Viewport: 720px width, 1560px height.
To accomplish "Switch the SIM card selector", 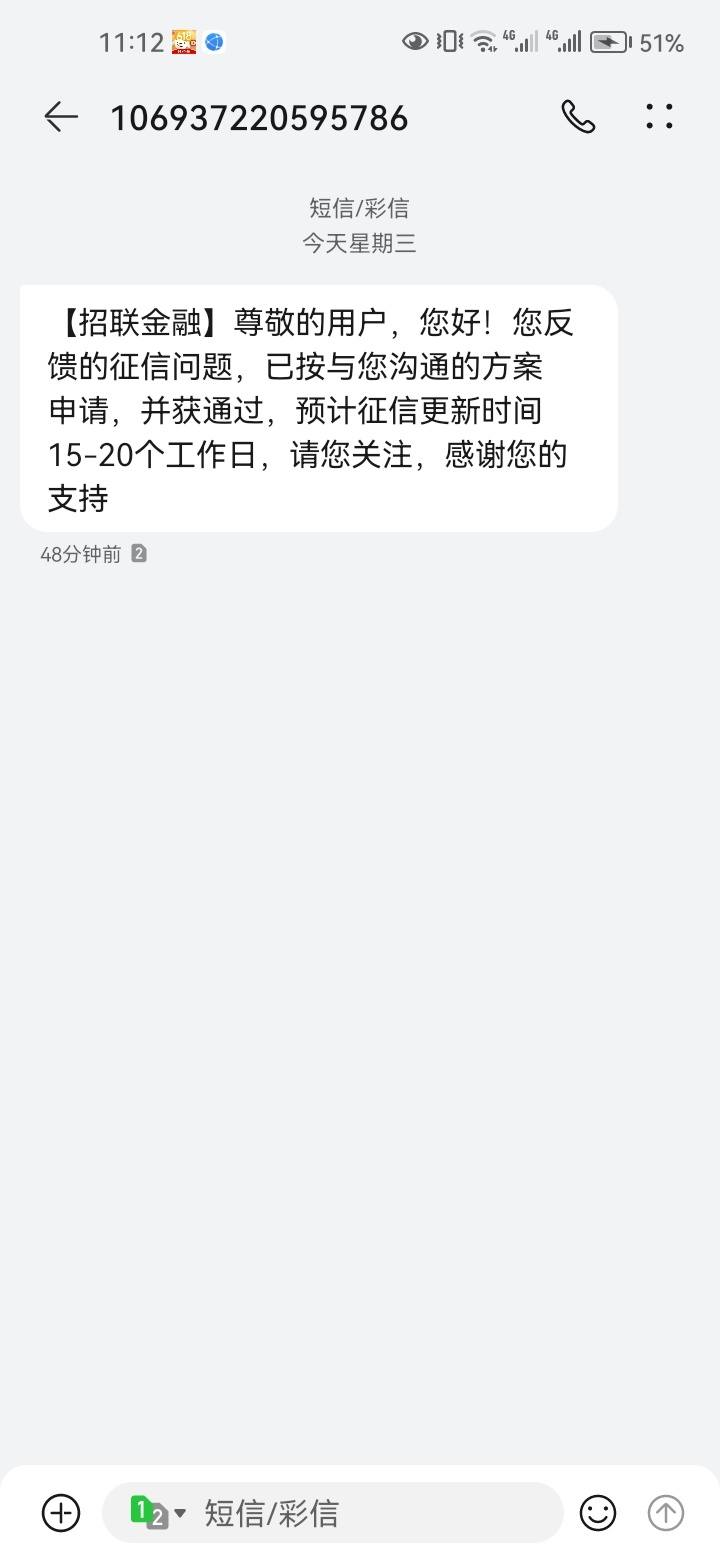I will [158, 1513].
